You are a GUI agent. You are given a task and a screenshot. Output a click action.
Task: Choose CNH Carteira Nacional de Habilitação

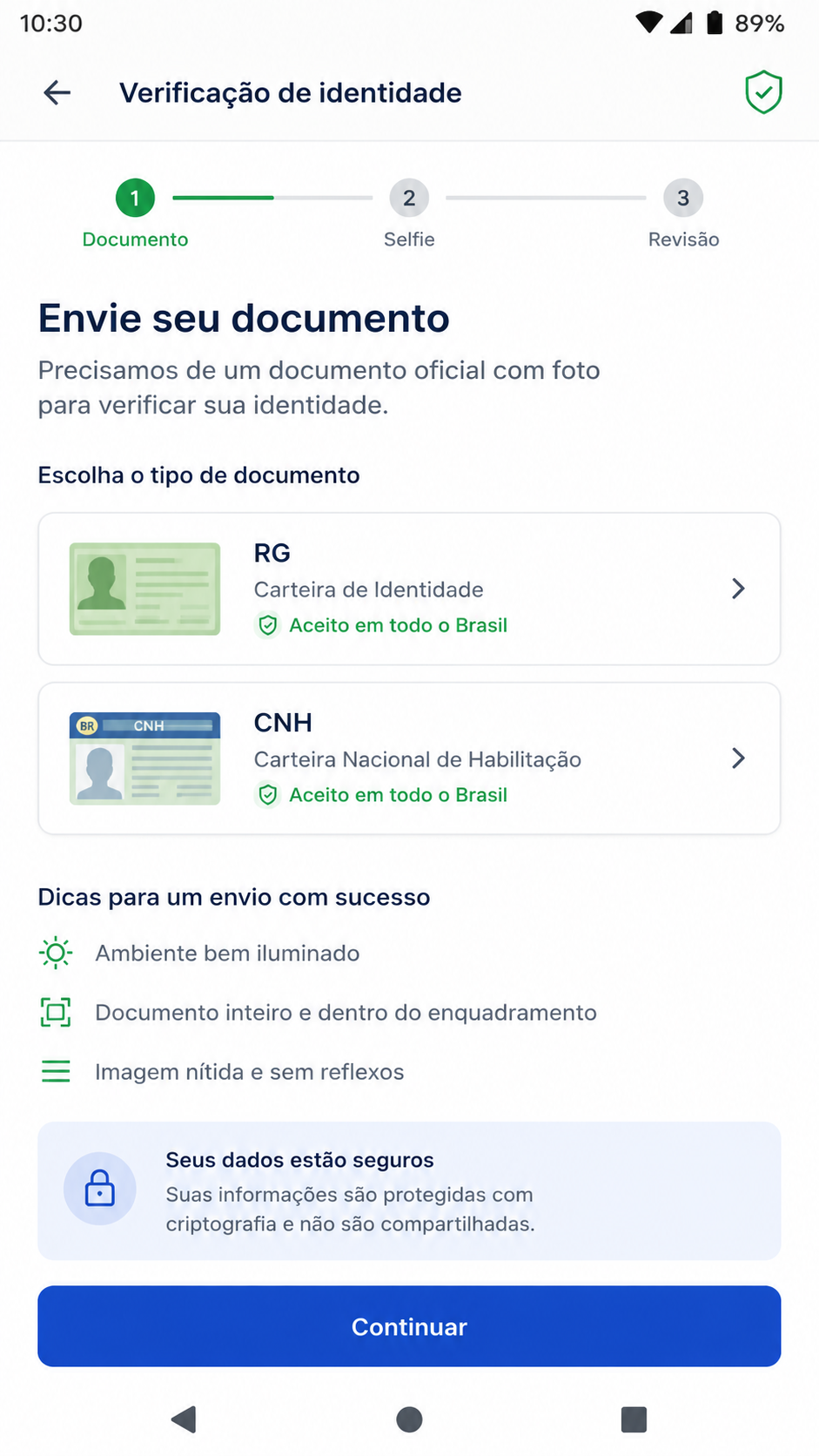coord(409,758)
